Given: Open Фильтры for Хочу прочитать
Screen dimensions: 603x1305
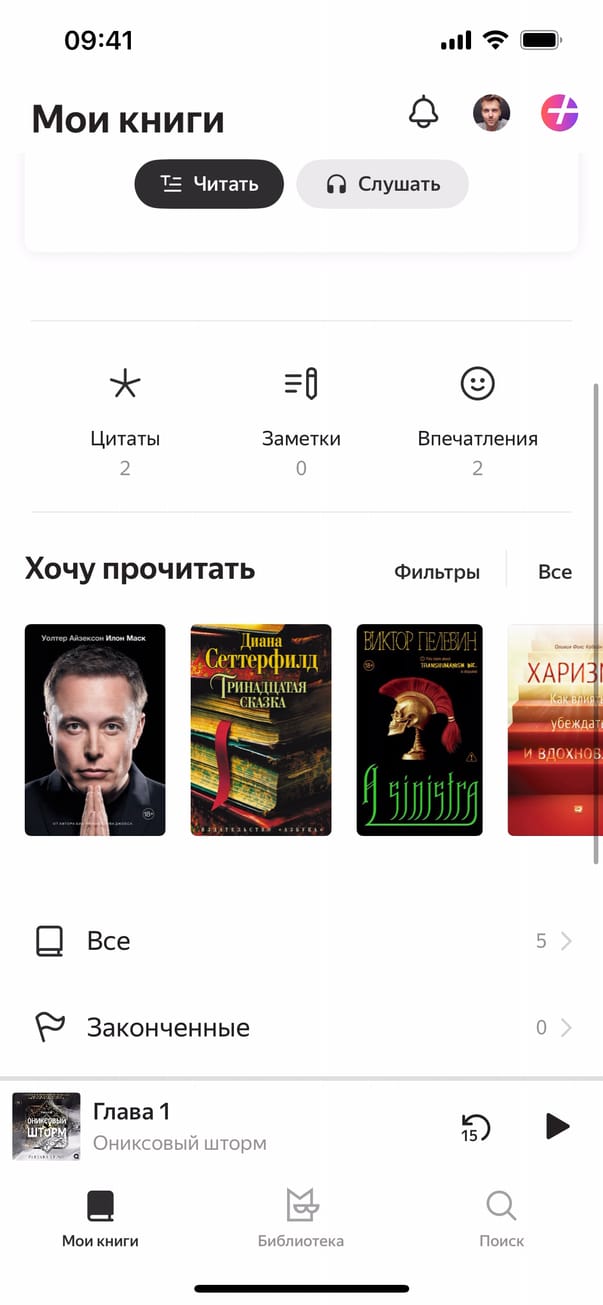Looking at the screenshot, I should 436,572.
